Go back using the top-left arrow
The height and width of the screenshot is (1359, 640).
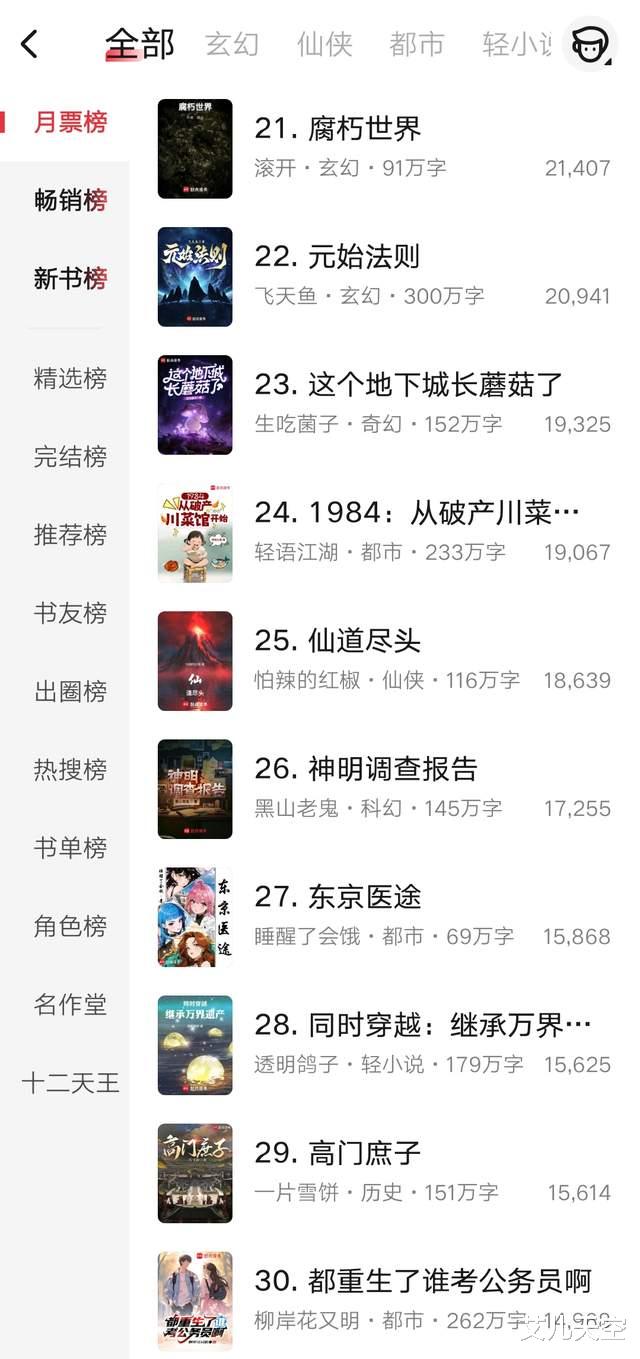click(29, 44)
